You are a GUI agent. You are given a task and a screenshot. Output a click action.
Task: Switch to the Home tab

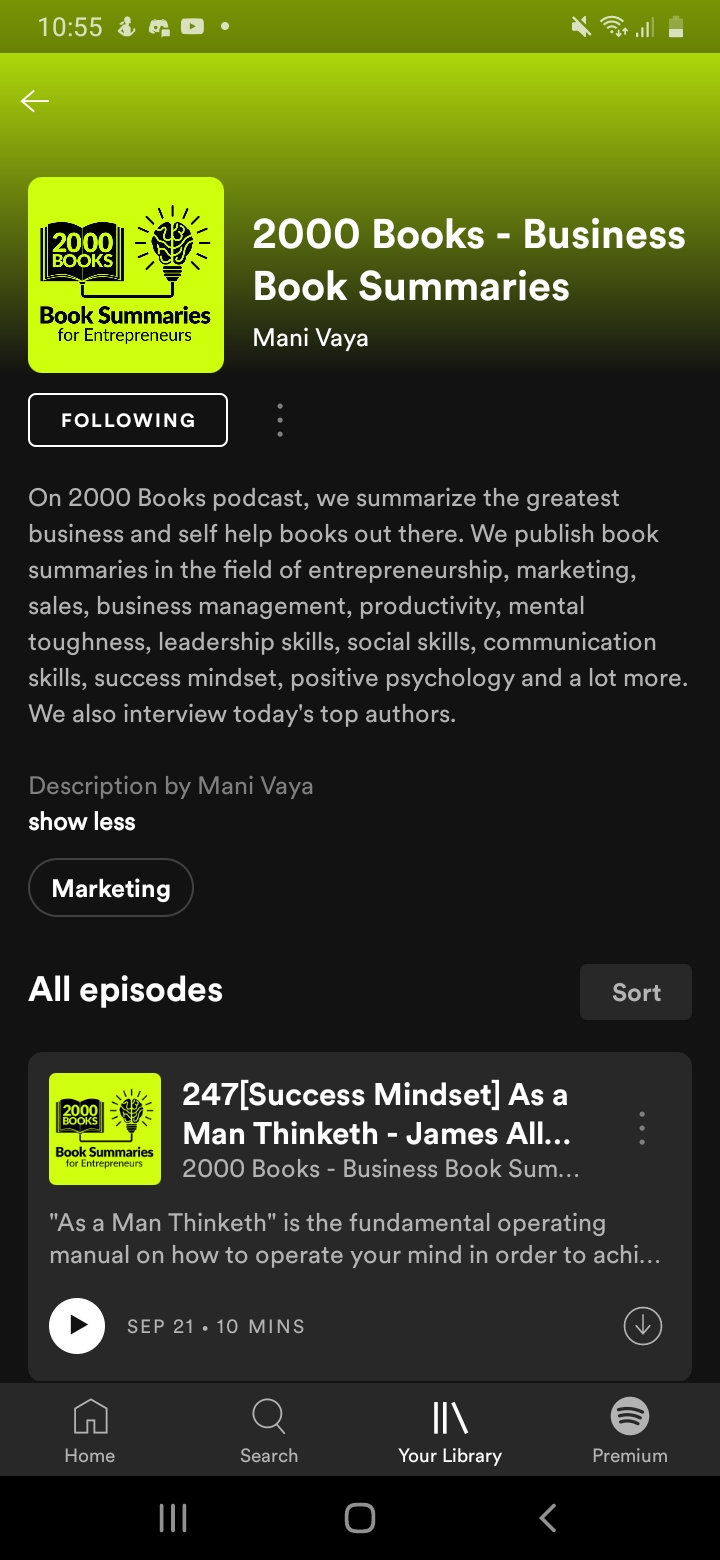click(x=90, y=1430)
